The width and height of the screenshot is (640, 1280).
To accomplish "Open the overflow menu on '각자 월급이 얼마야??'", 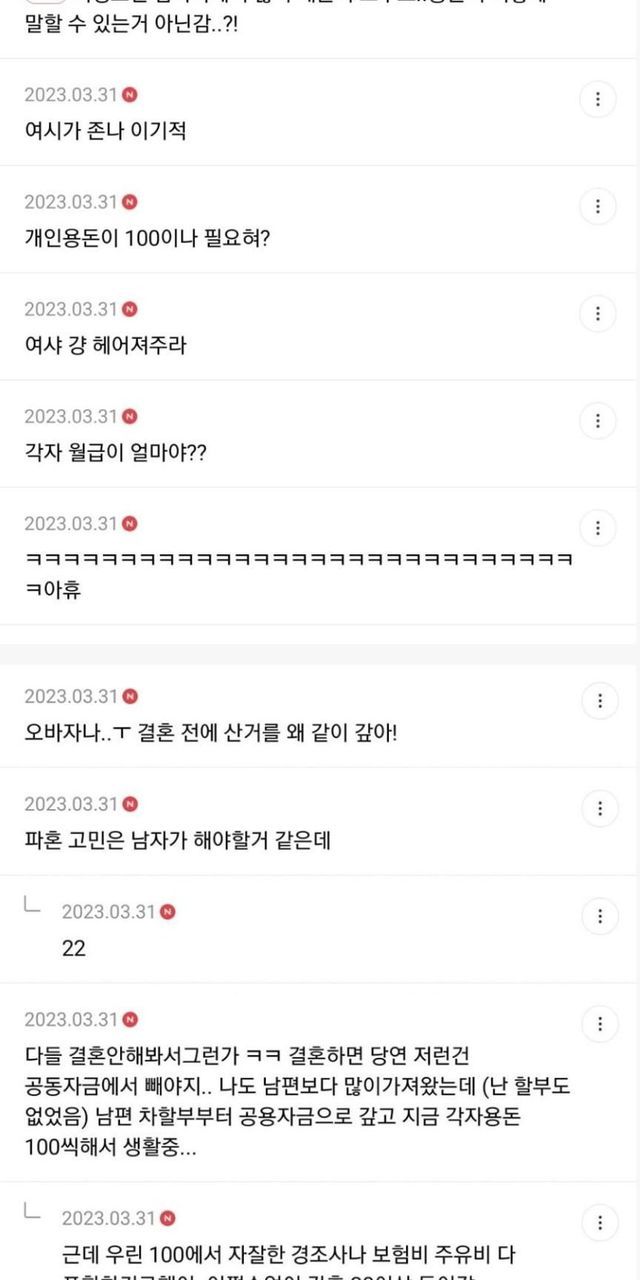I will [x=598, y=420].
